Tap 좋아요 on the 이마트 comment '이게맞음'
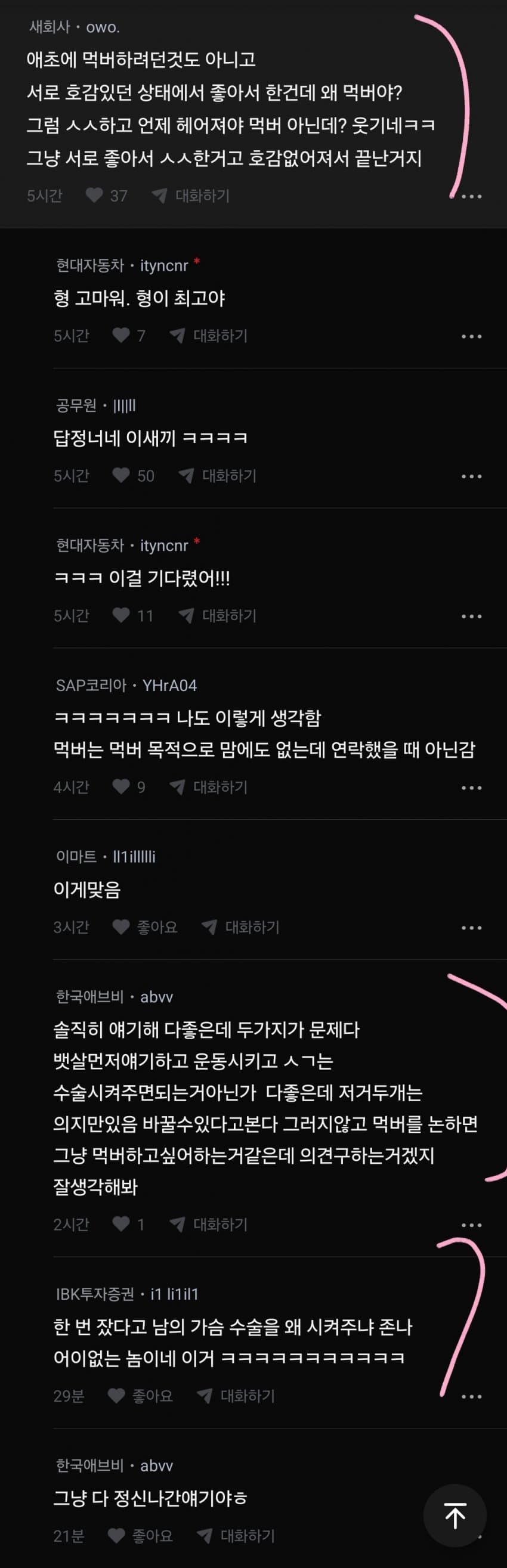Image resolution: width=507 pixels, height=1568 pixels. tap(146, 926)
